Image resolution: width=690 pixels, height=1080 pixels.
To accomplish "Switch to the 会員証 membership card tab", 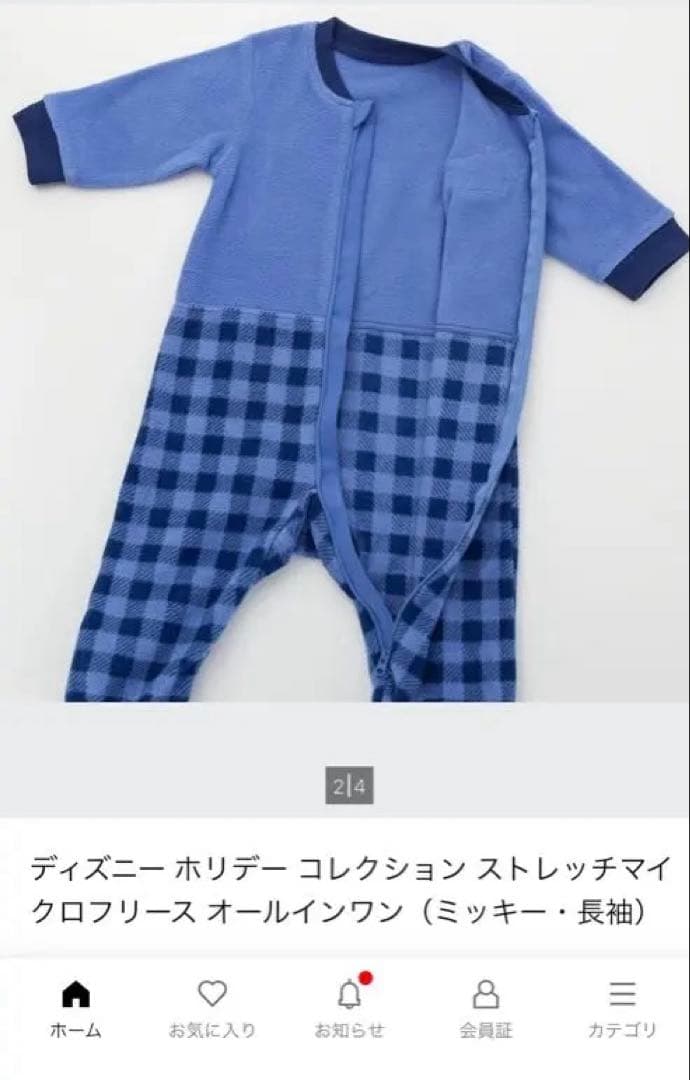I will tap(486, 1008).
